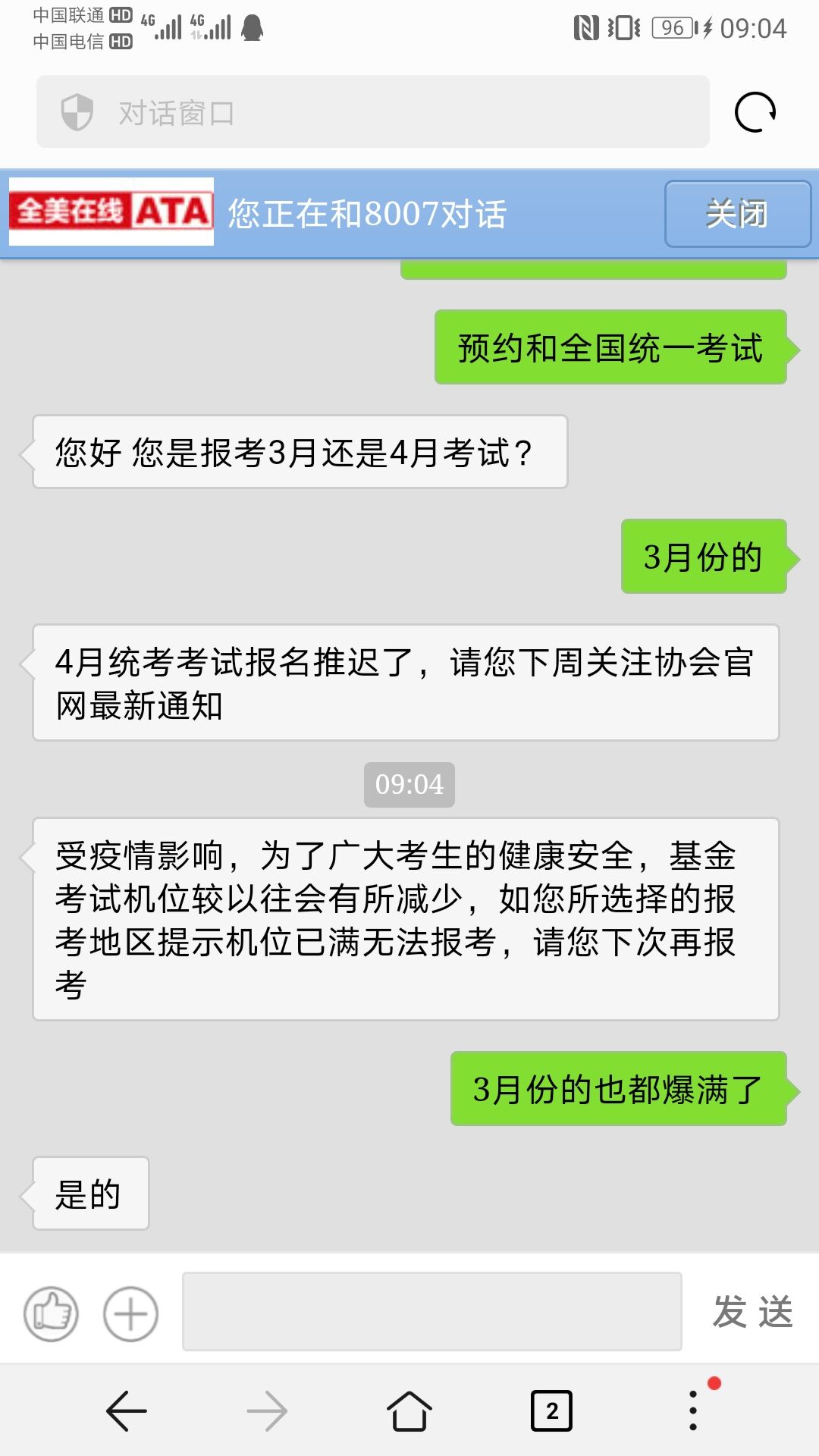819x1456 pixels.
Task: Tap the 对话窗口 address bar
Action: (372, 112)
